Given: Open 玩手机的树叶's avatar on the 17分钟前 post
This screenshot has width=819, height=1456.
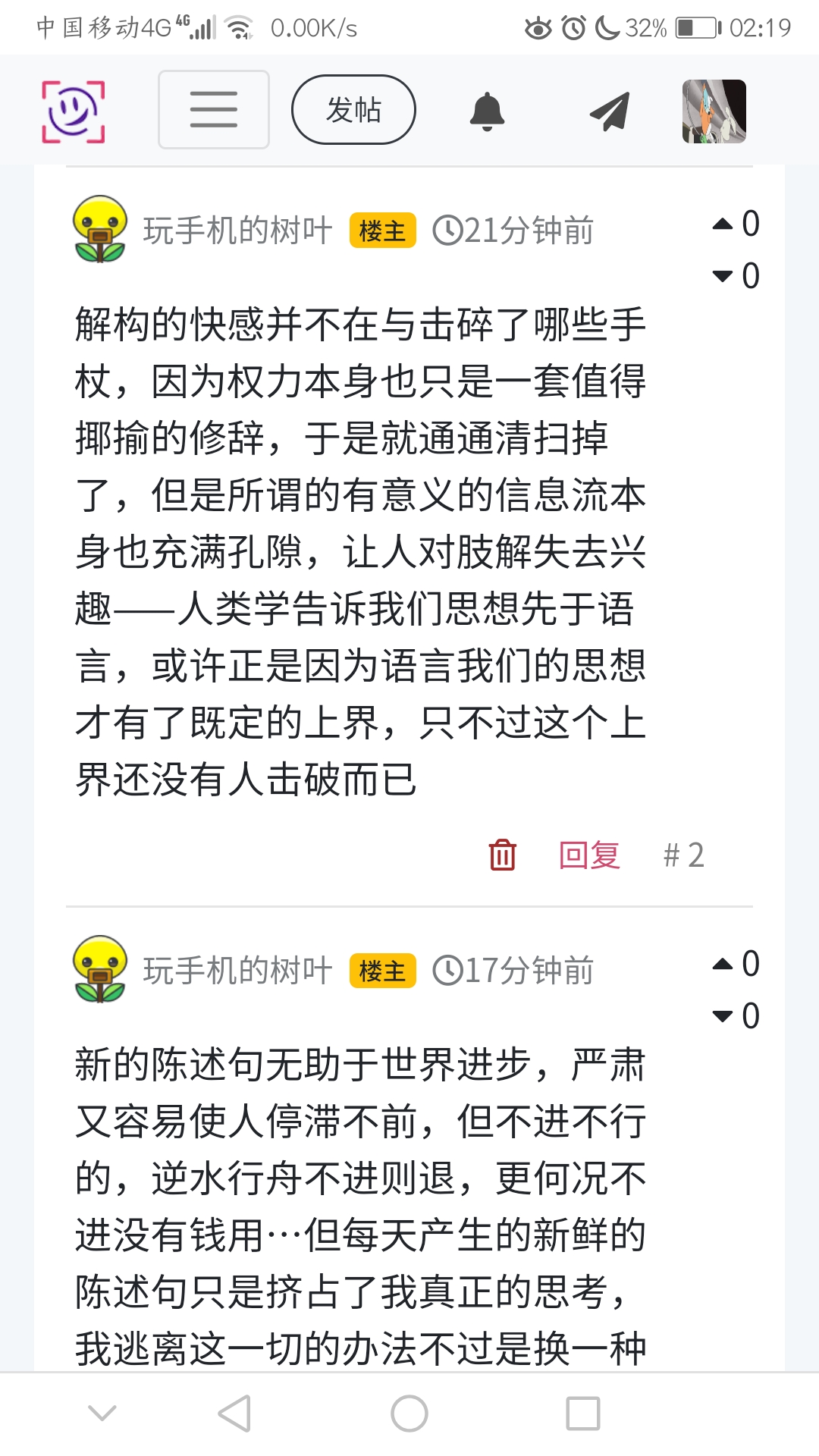Looking at the screenshot, I should click(x=99, y=970).
